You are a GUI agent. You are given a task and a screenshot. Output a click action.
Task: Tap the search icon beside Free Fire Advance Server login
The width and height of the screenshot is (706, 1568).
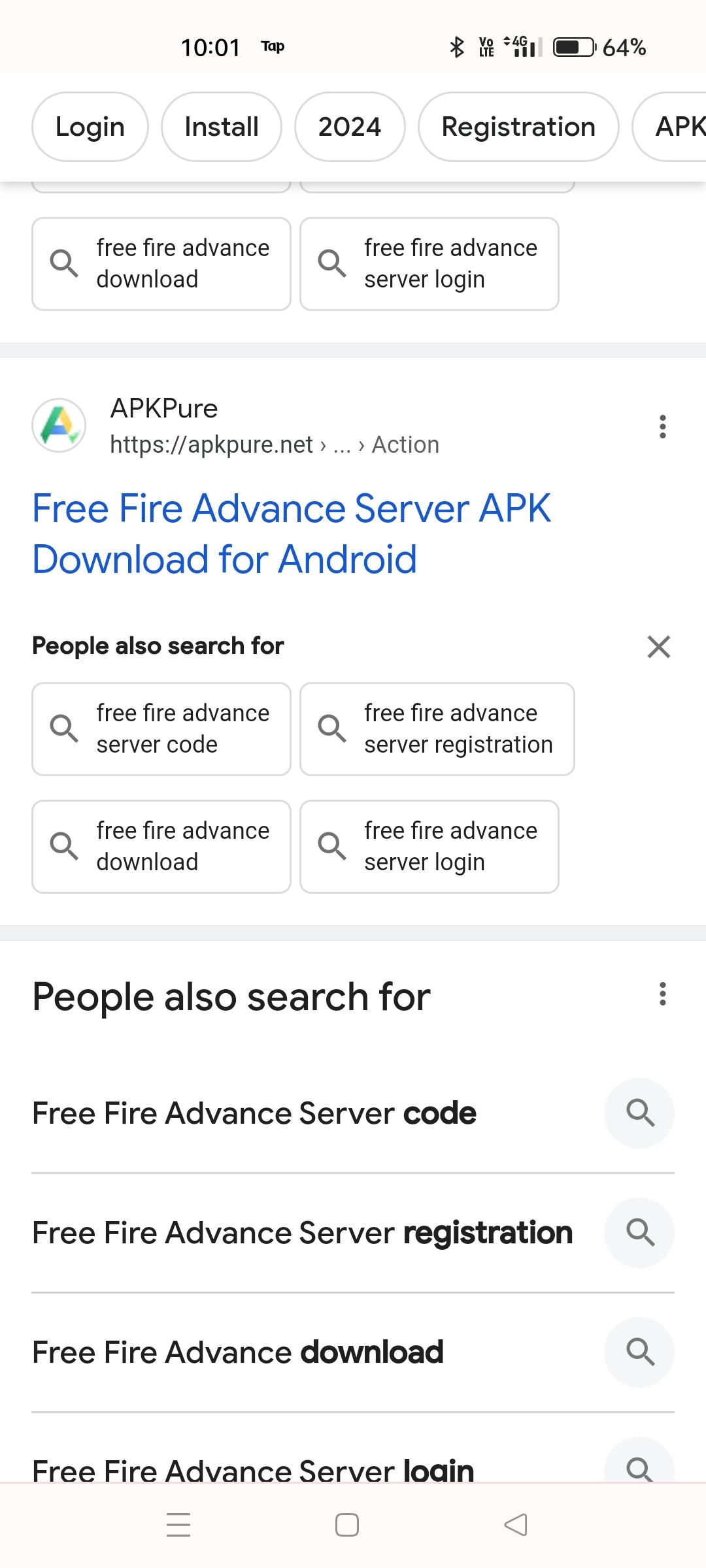click(639, 1470)
